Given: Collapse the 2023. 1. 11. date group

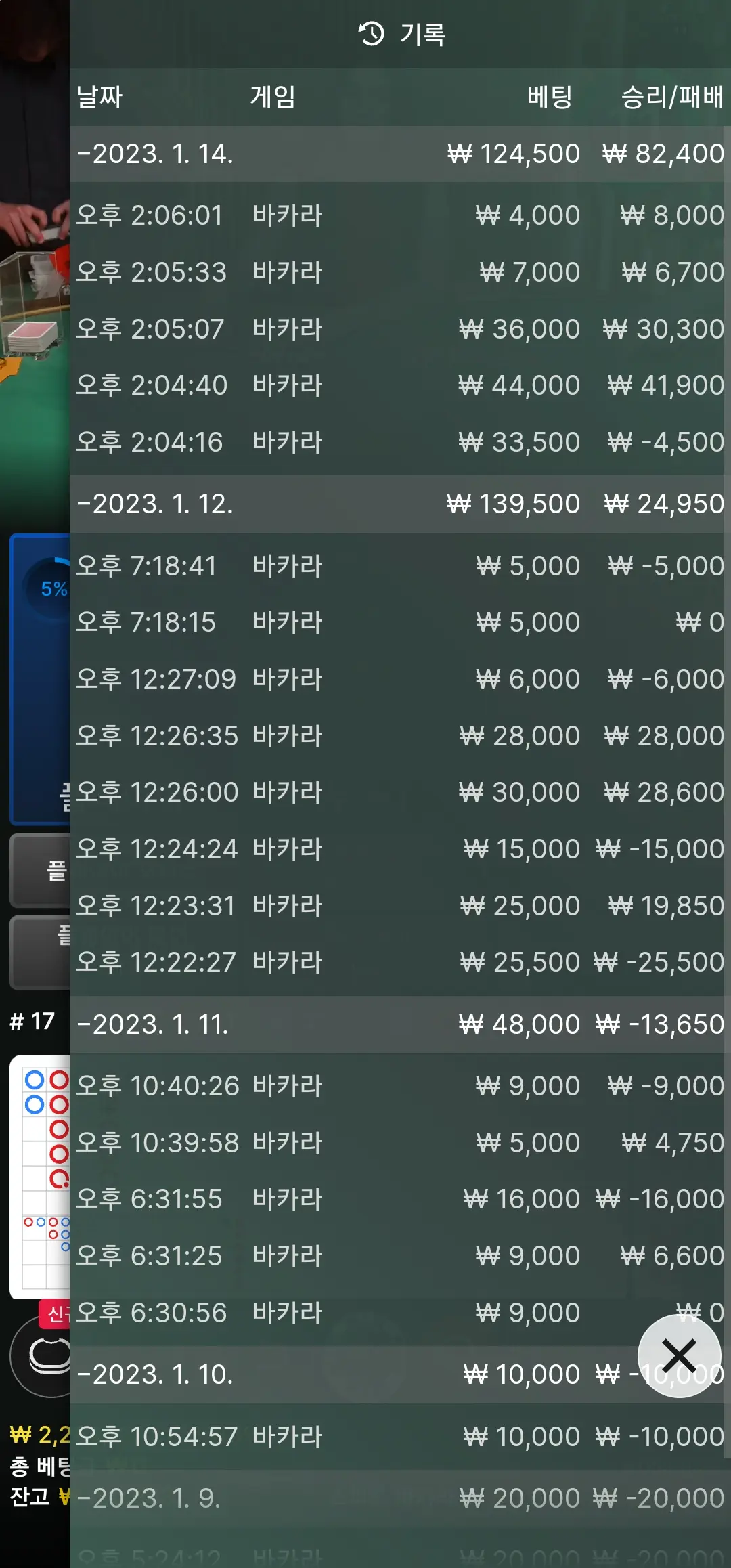Looking at the screenshot, I should 400,1024.
